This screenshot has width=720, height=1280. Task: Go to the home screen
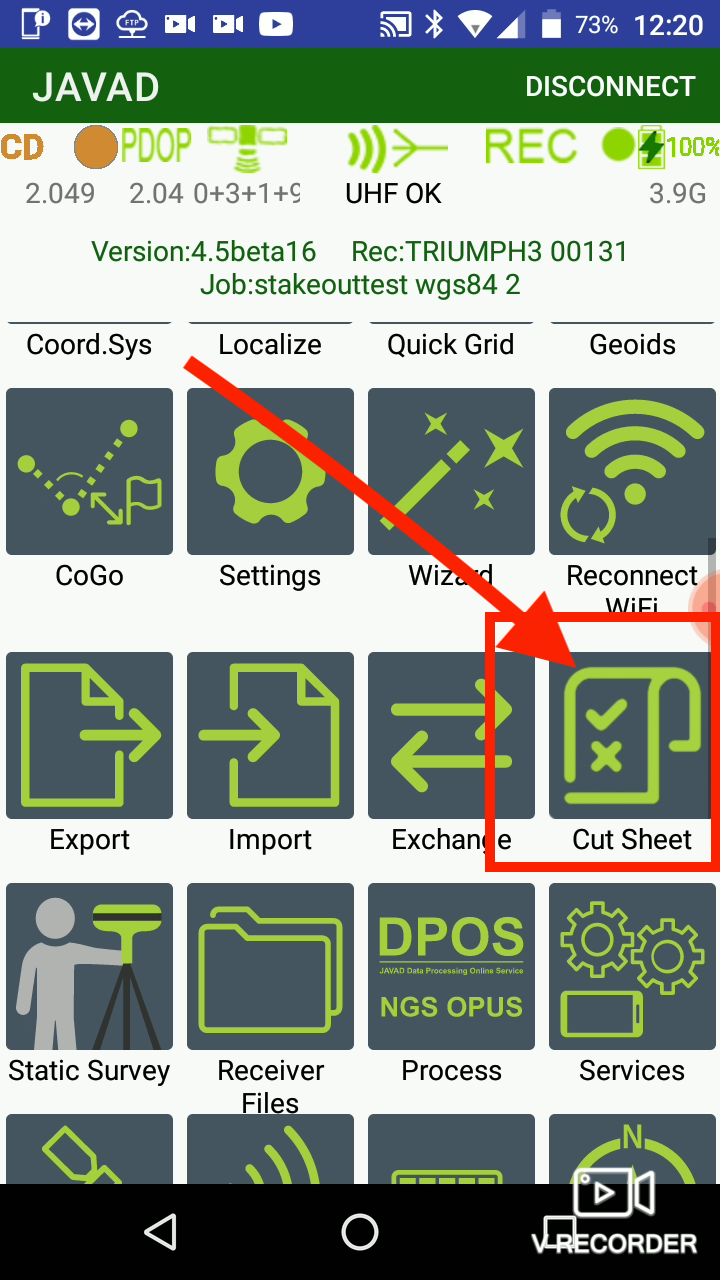click(x=360, y=1232)
